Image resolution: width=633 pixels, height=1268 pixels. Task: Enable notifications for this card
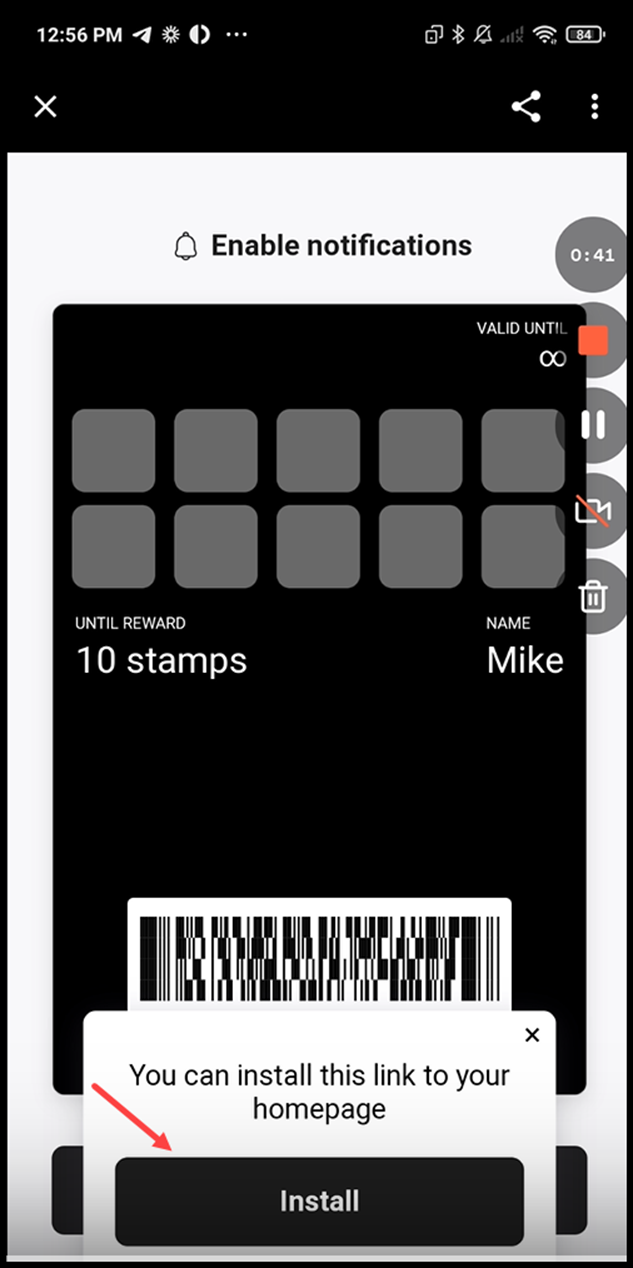coord(322,246)
